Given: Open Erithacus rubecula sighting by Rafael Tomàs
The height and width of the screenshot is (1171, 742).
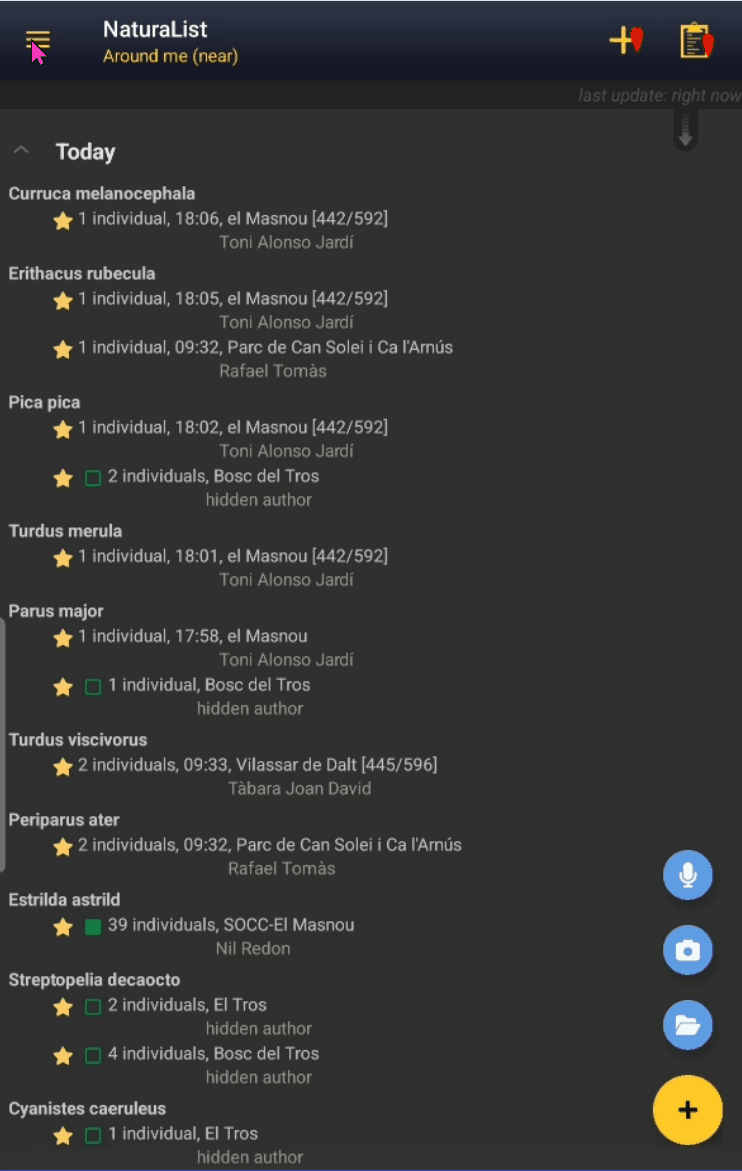Looking at the screenshot, I should 265,348.
